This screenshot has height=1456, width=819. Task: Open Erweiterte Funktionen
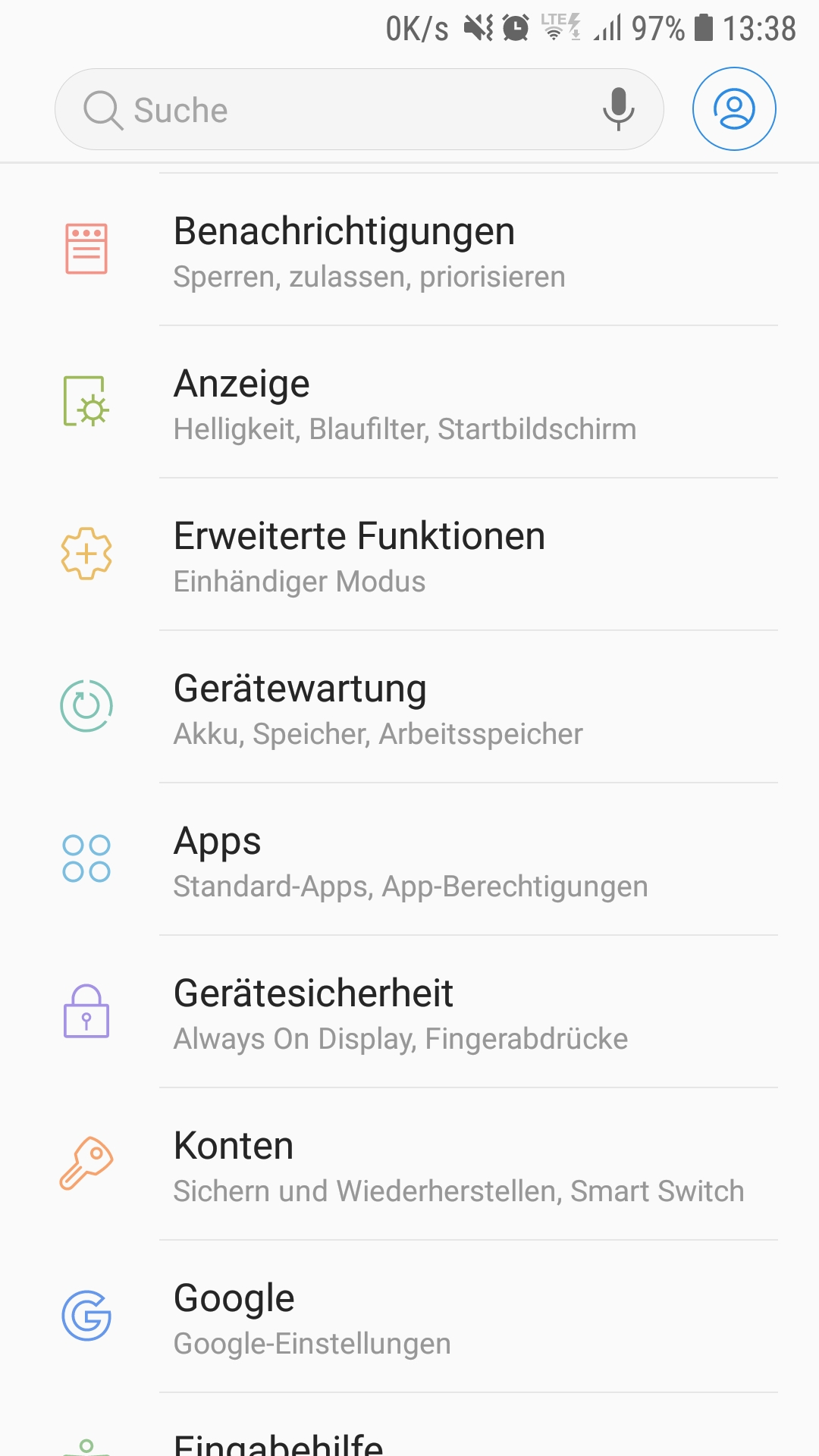click(x=409, y=555)
